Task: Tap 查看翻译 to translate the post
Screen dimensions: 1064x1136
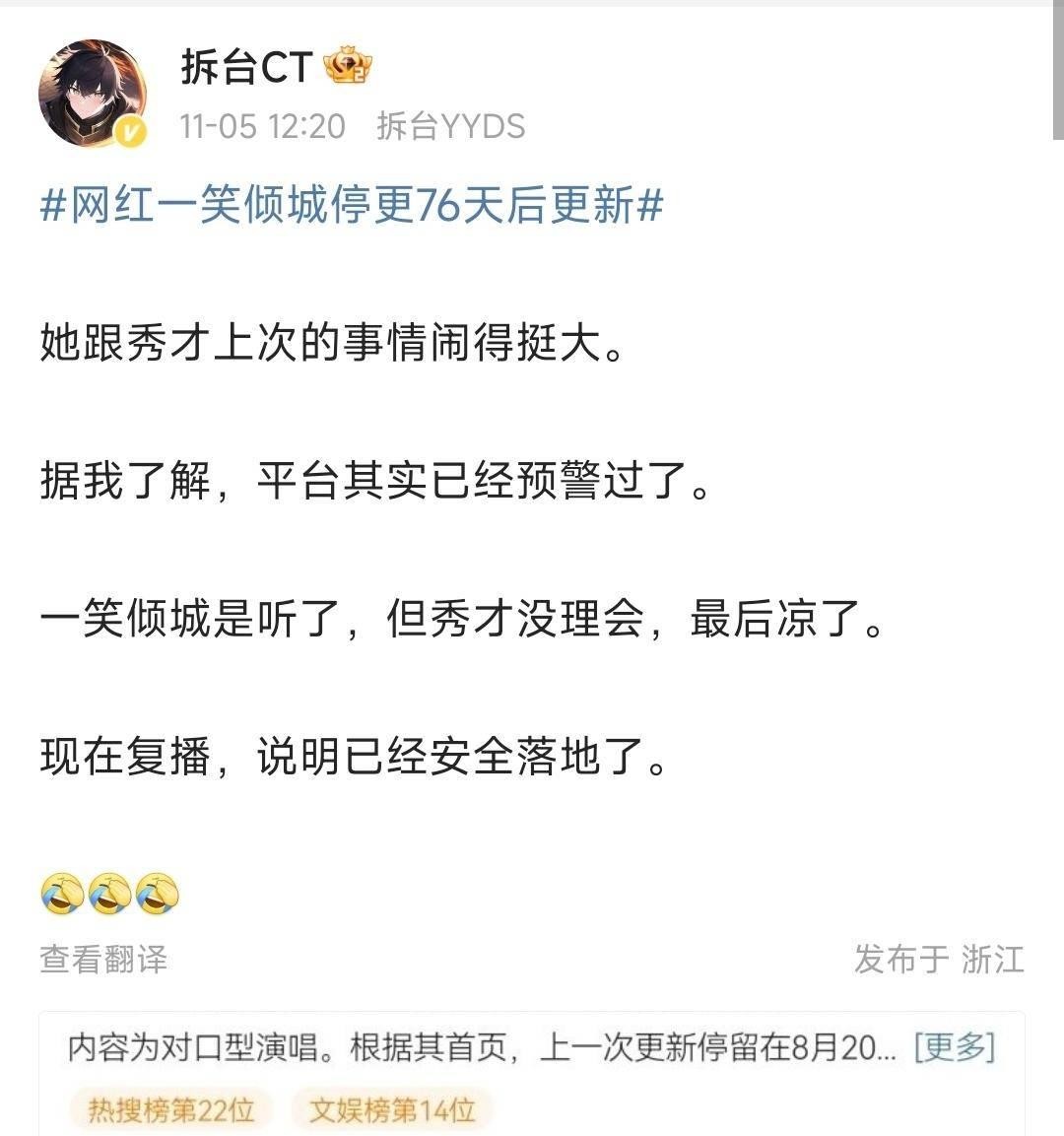Action: (x=103, y=959)
